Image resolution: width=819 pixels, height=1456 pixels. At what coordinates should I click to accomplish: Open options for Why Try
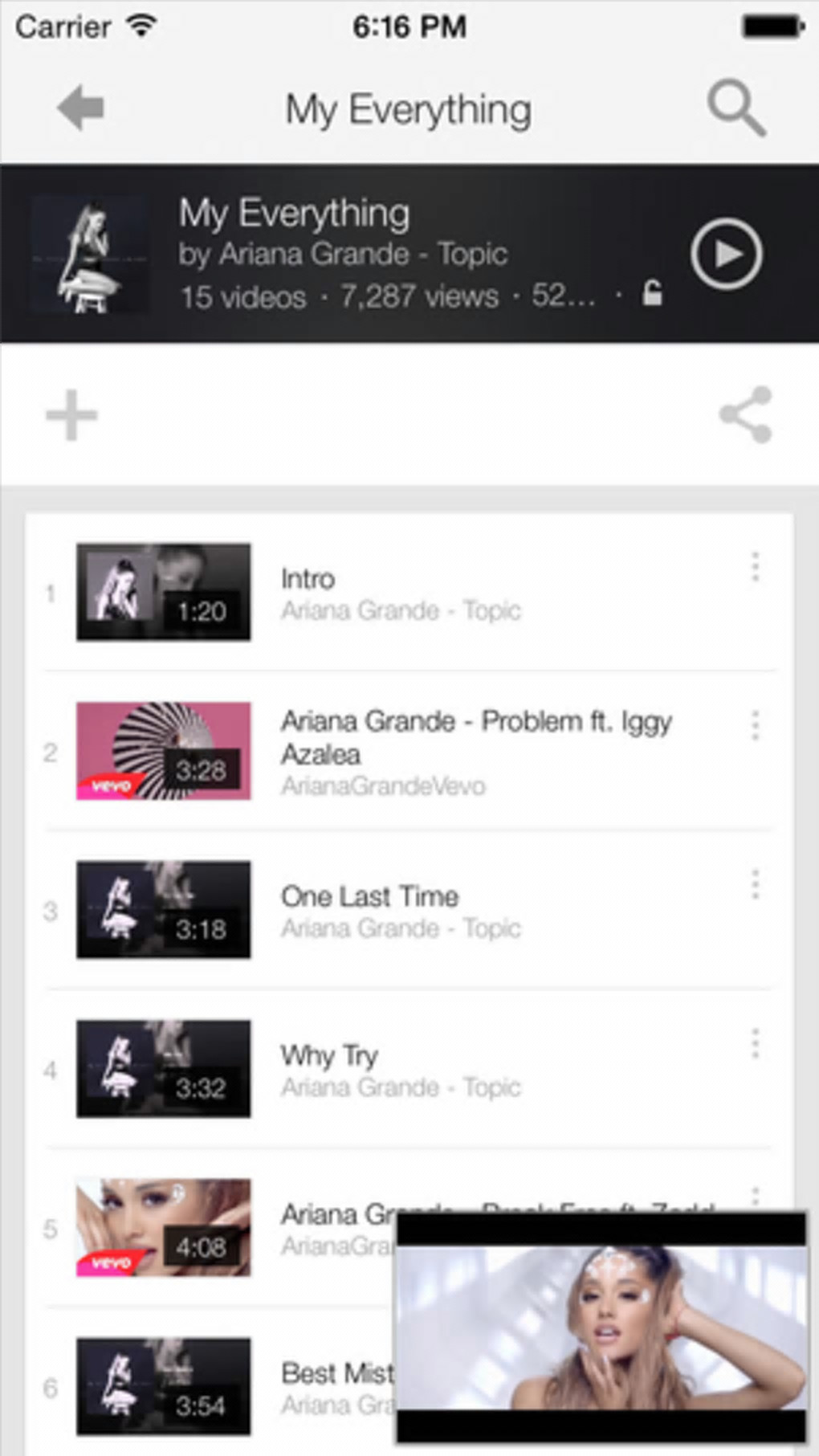point(755,1043)
